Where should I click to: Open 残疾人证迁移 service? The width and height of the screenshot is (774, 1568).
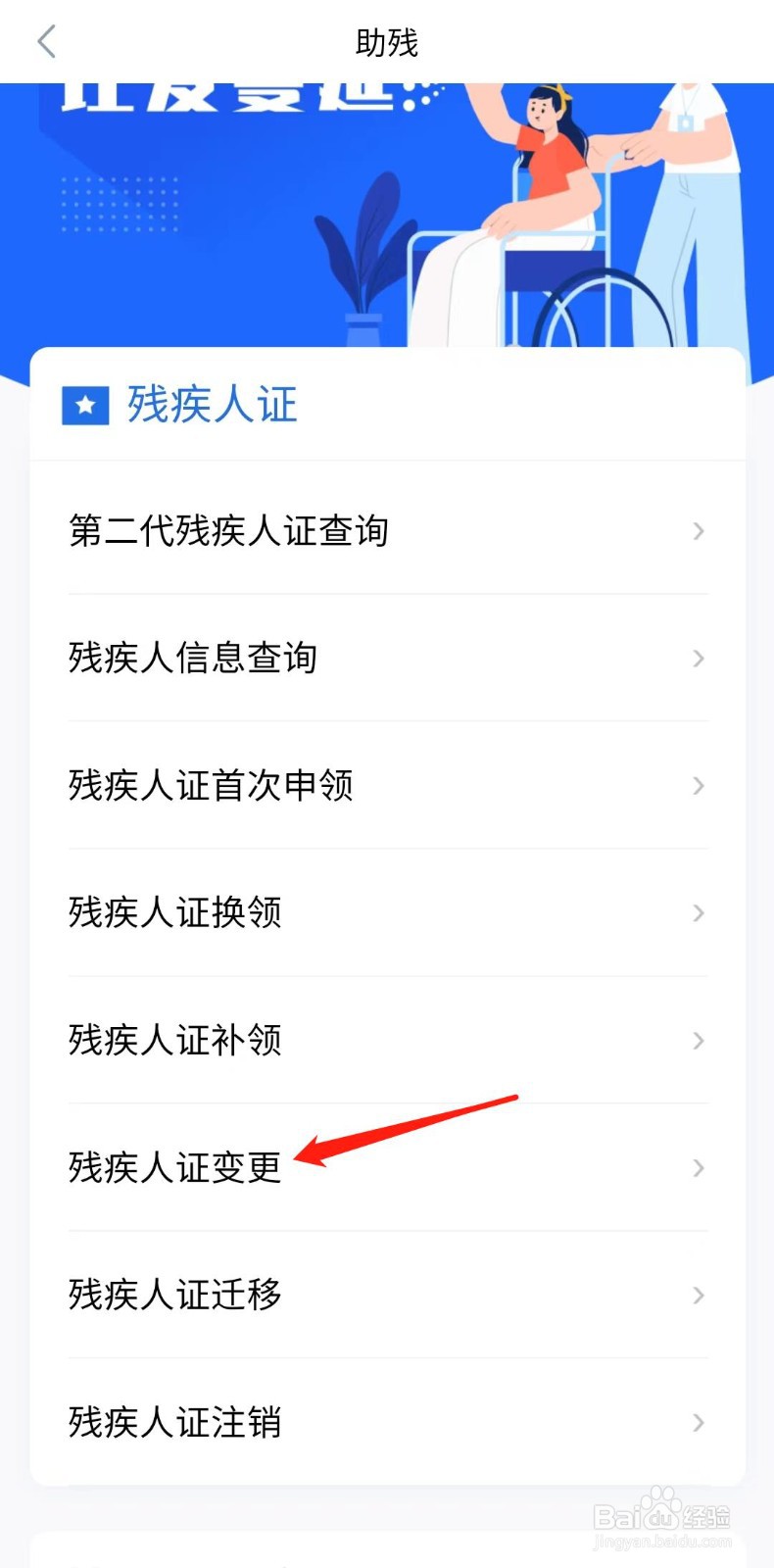click(174, 1295)
